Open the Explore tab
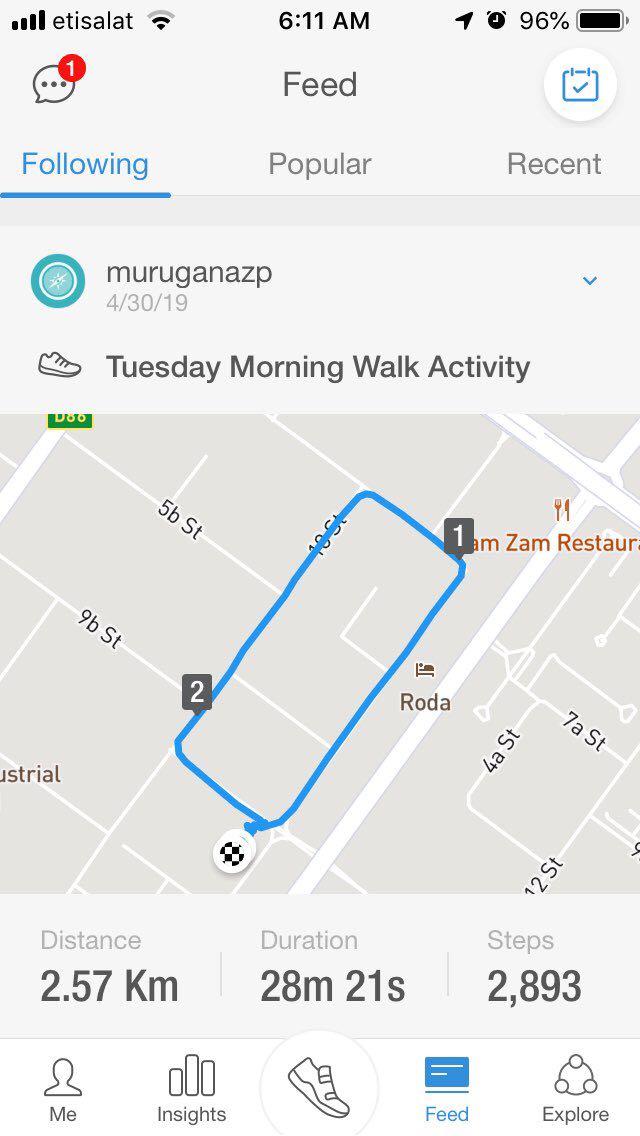The height and width of the screenshot is (1136, 640). click(x=575, y=1089)
